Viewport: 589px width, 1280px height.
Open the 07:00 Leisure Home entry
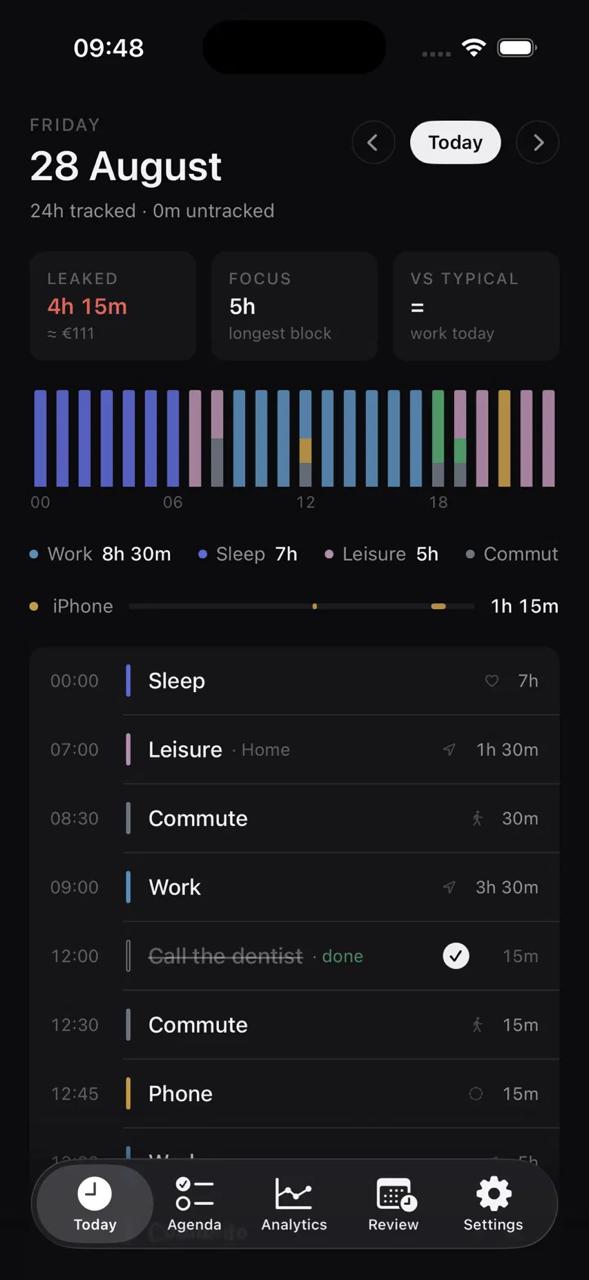tap(294, 750)
